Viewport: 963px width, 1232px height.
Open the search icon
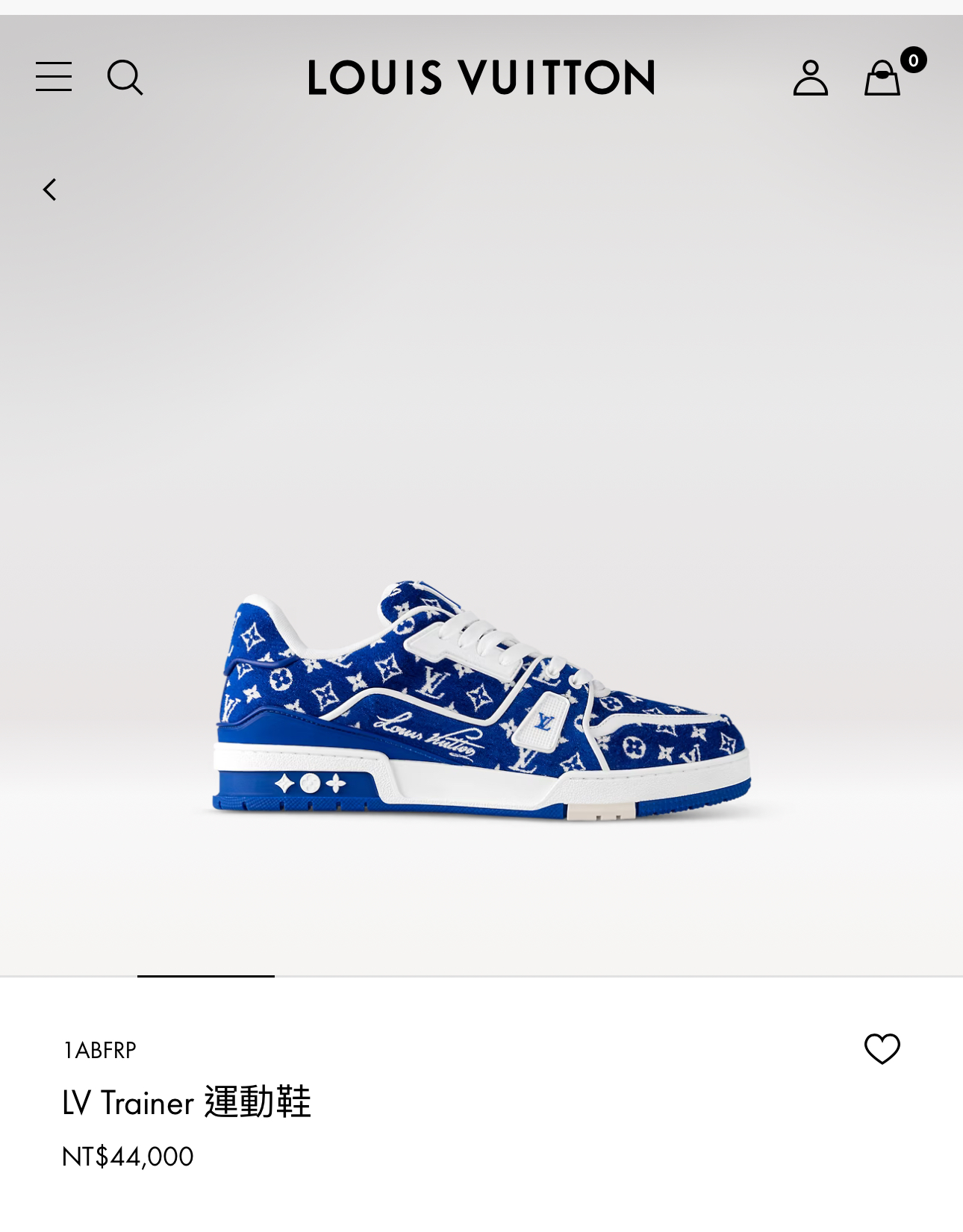(125, 78)
